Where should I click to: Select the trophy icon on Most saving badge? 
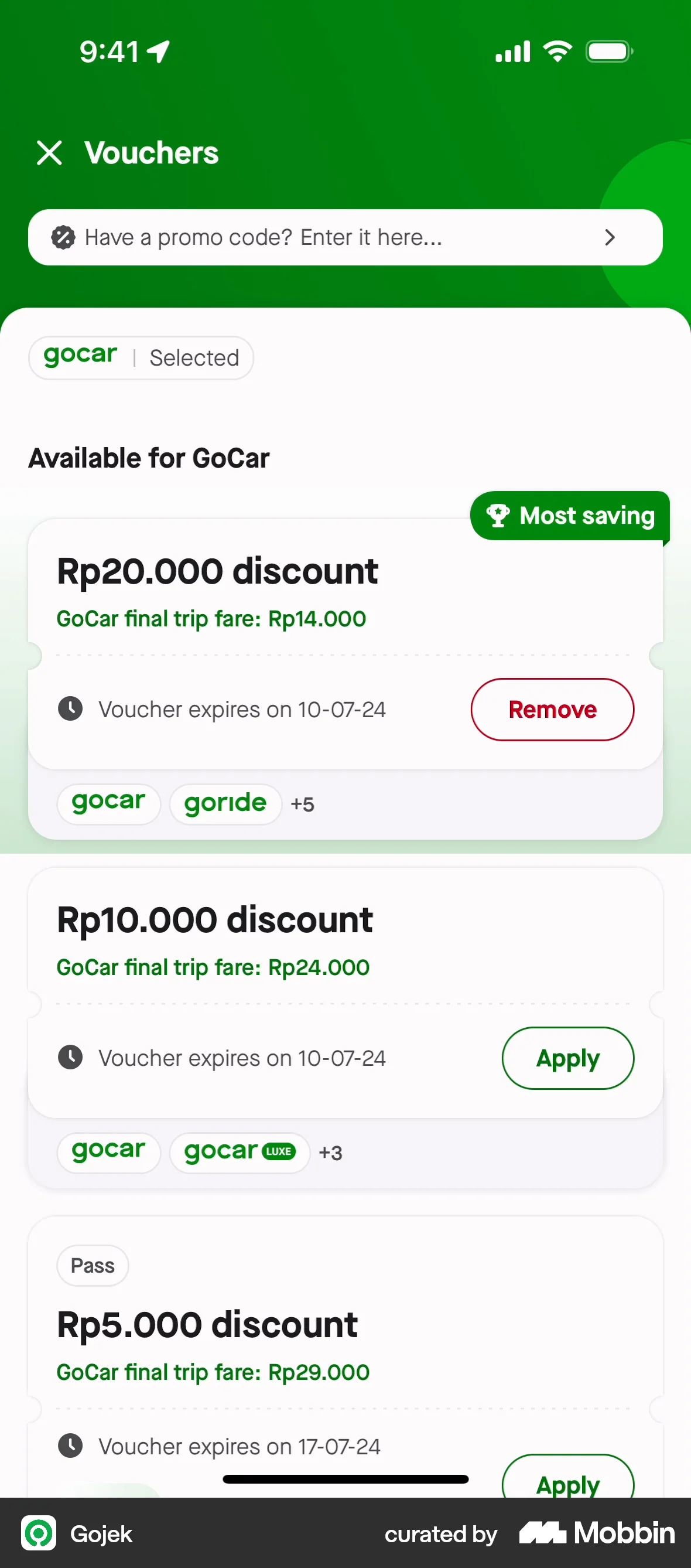click(498, 516)
